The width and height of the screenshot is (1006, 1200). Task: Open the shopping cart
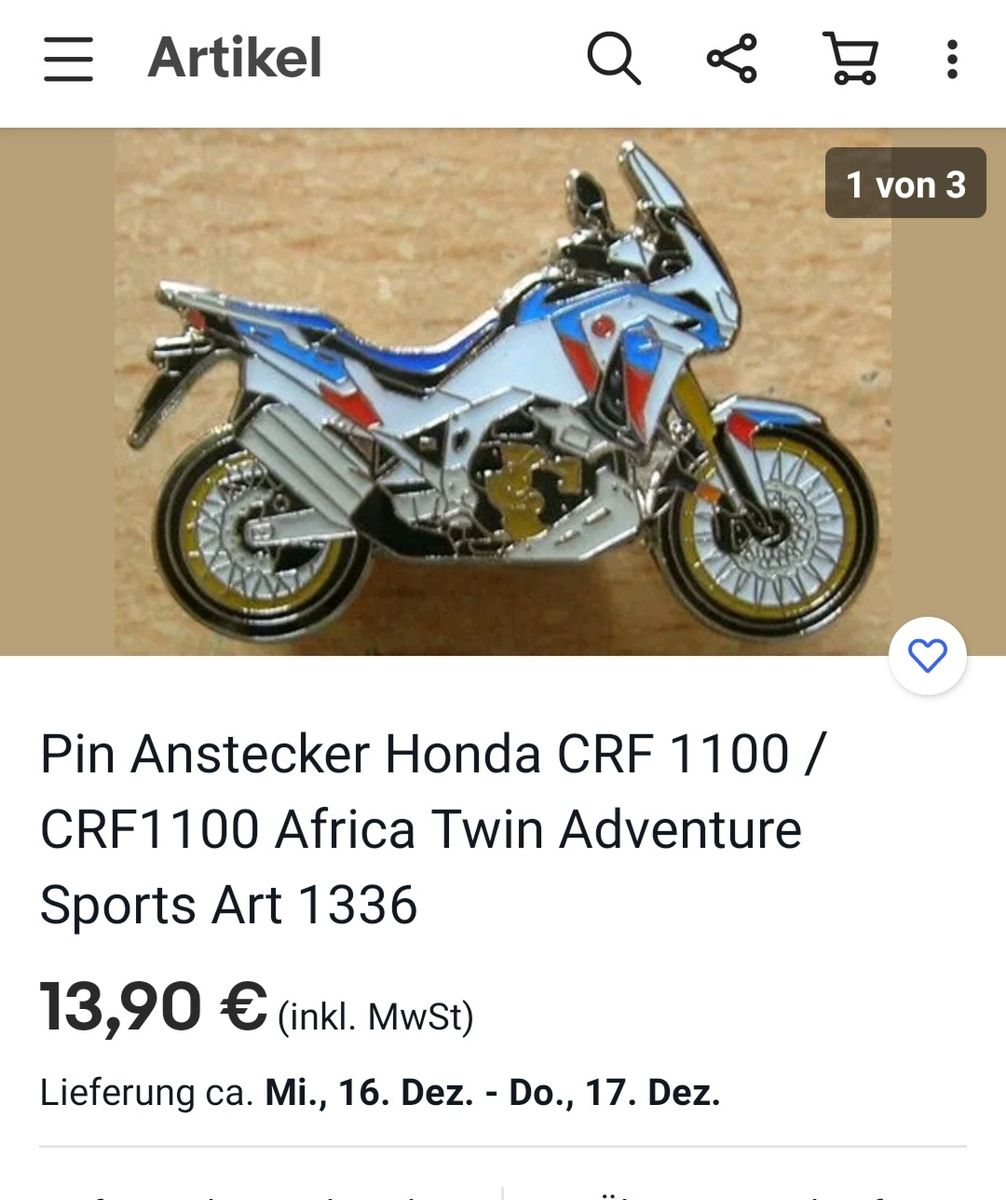point(850,58)
